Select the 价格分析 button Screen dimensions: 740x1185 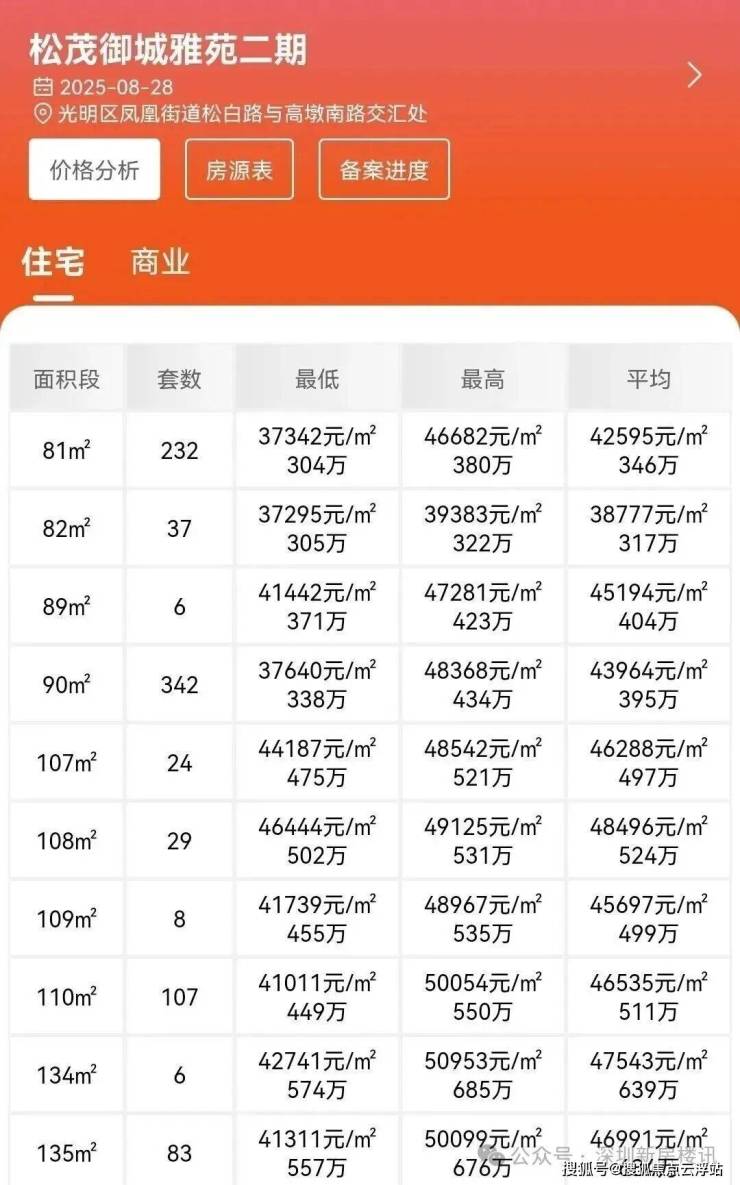94,169
